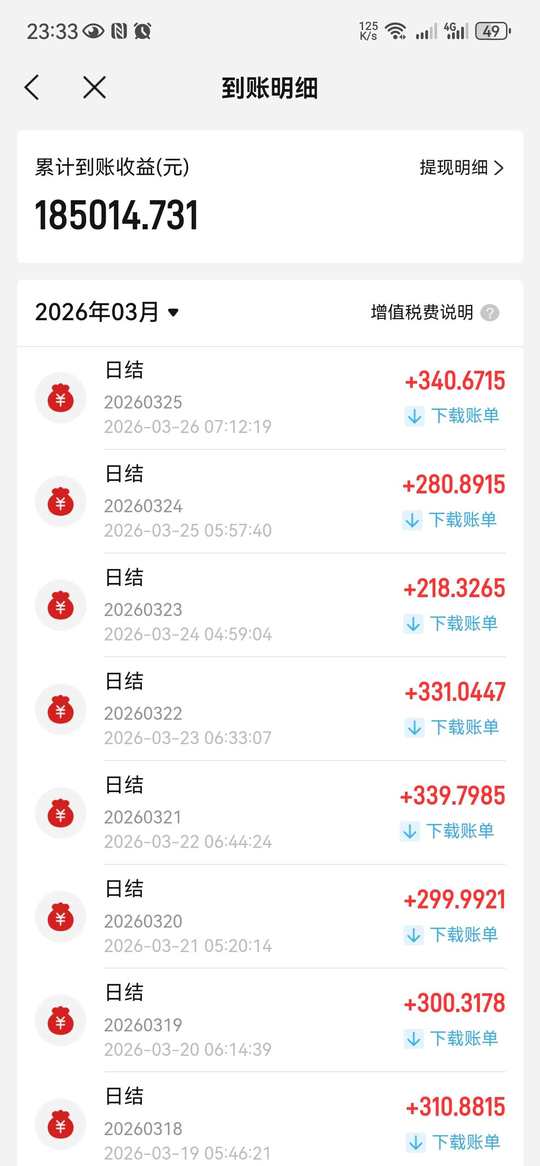Download the bill for 20260318

coord(454,1141)
